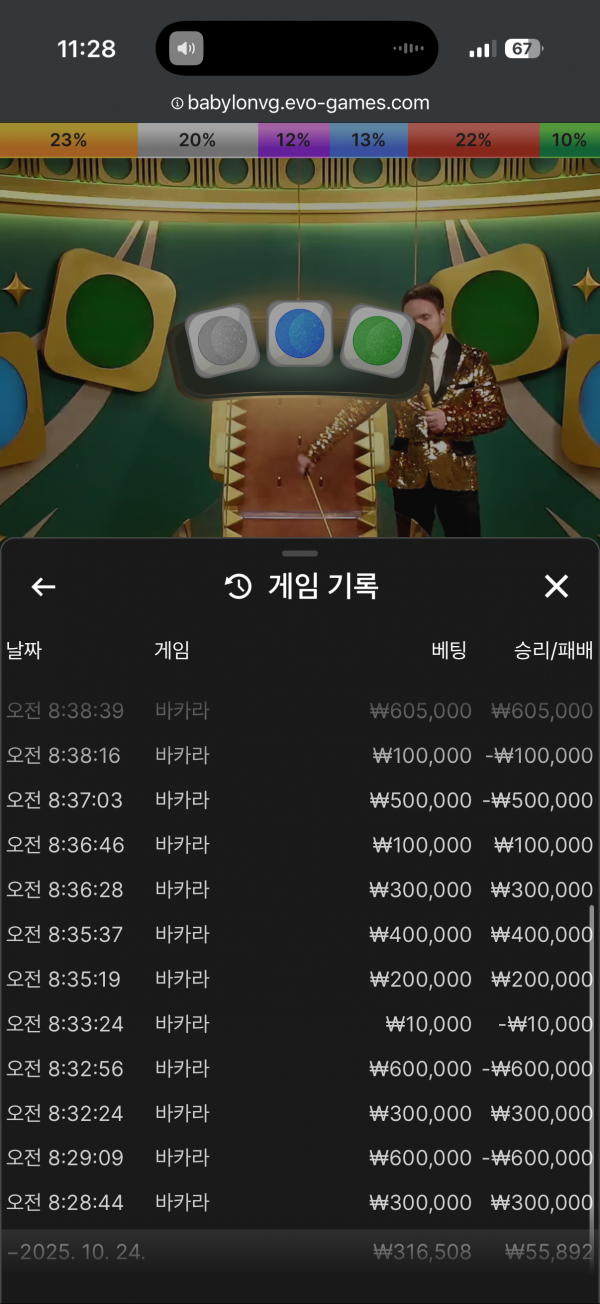Viewport: 600px width, 1304px height.
Task: Open the 오전 8:35:37 game record
Action: [300, 934]
